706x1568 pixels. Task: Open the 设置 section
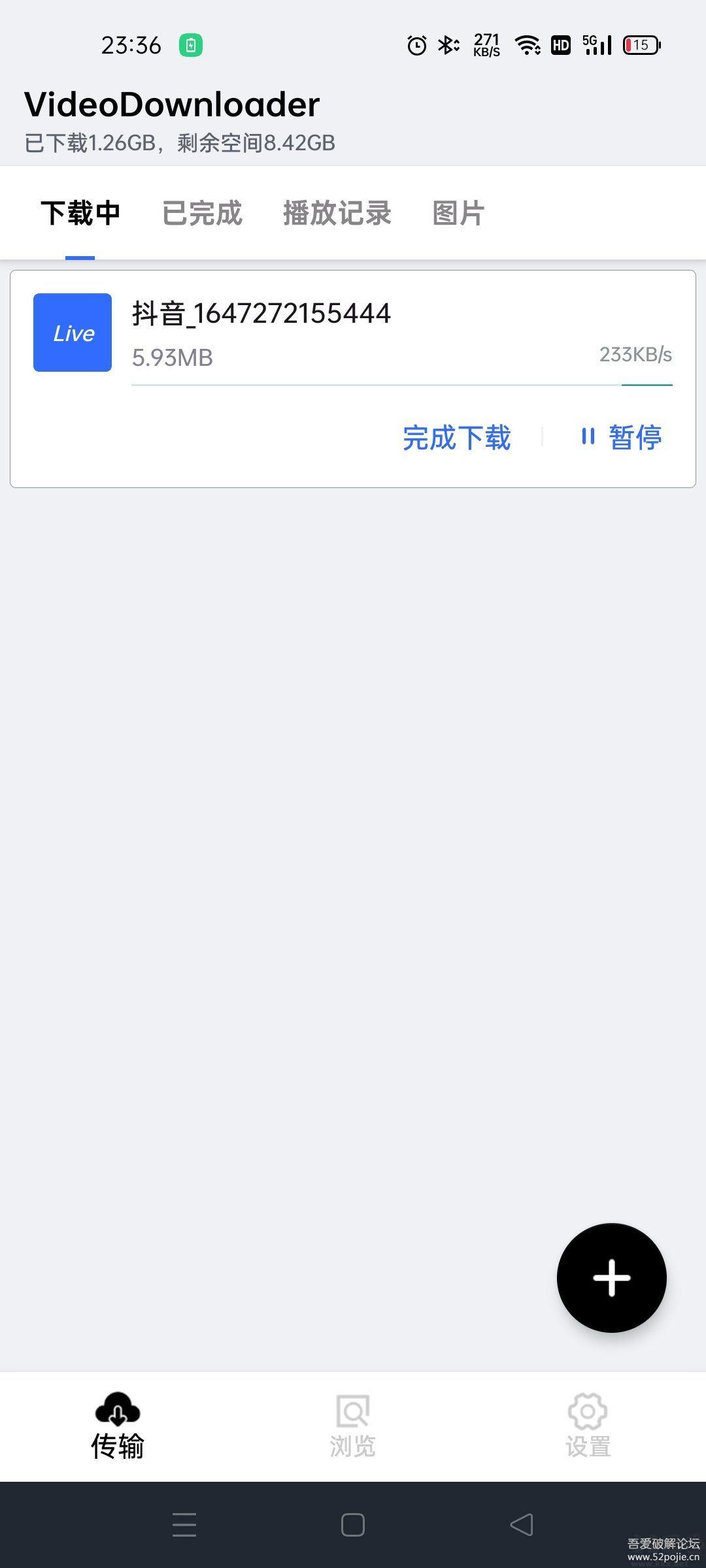[x=588, y=1427]
